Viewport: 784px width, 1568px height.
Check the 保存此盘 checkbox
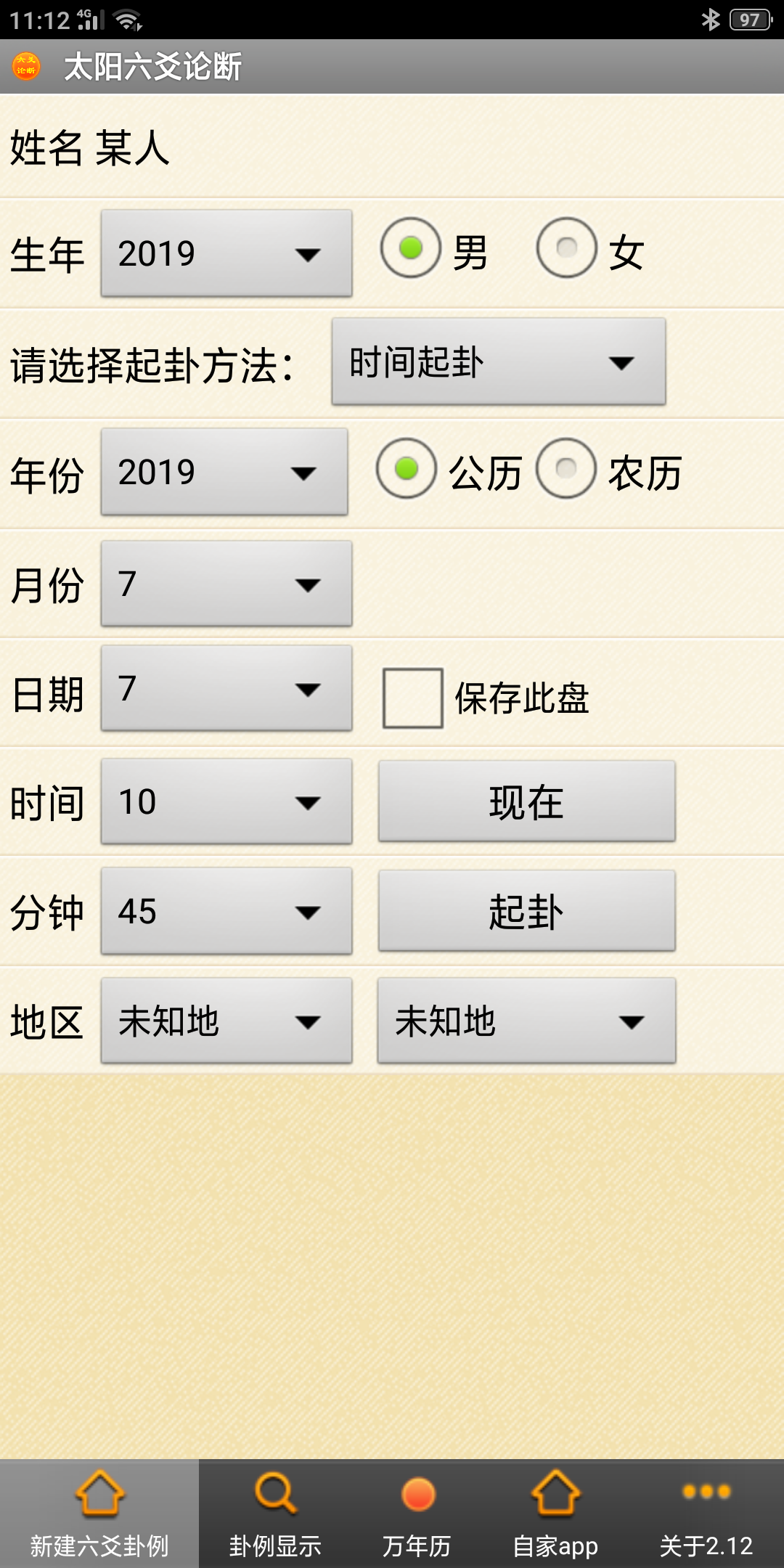[x=413, y=698]
